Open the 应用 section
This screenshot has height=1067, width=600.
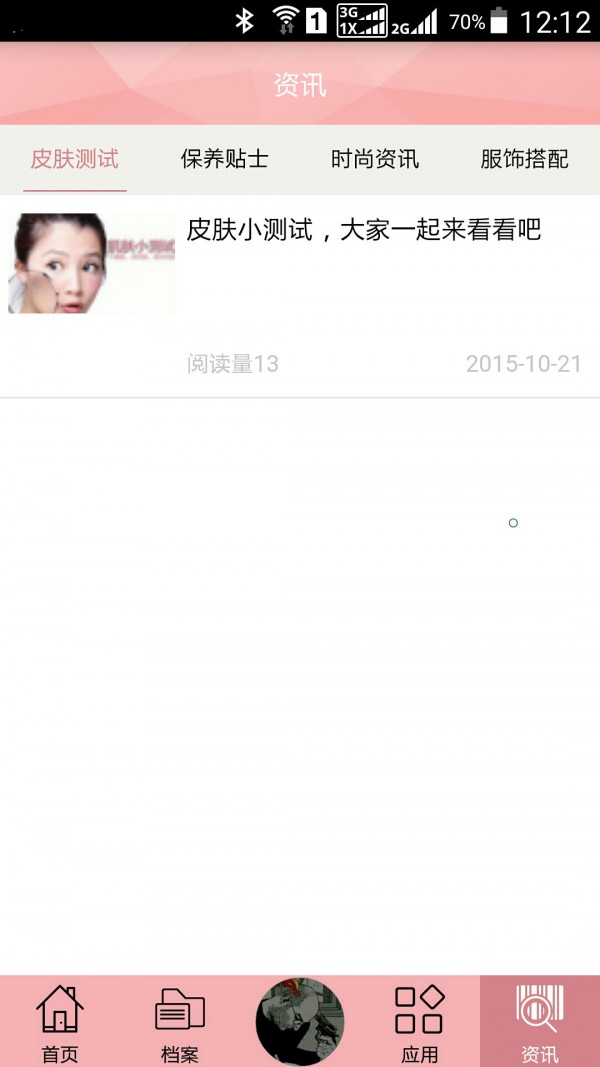tap(420, 1022)
